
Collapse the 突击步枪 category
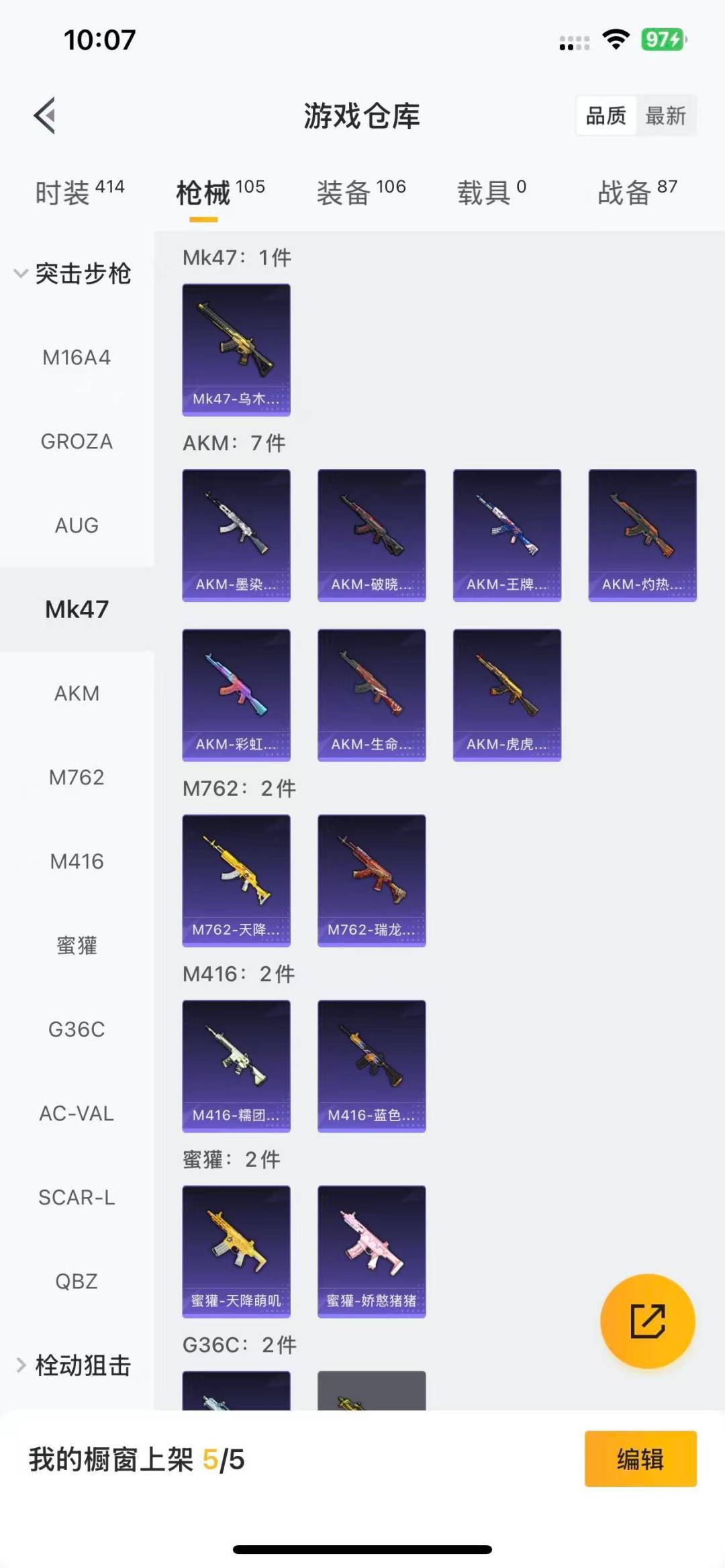[x=72, y=274]
